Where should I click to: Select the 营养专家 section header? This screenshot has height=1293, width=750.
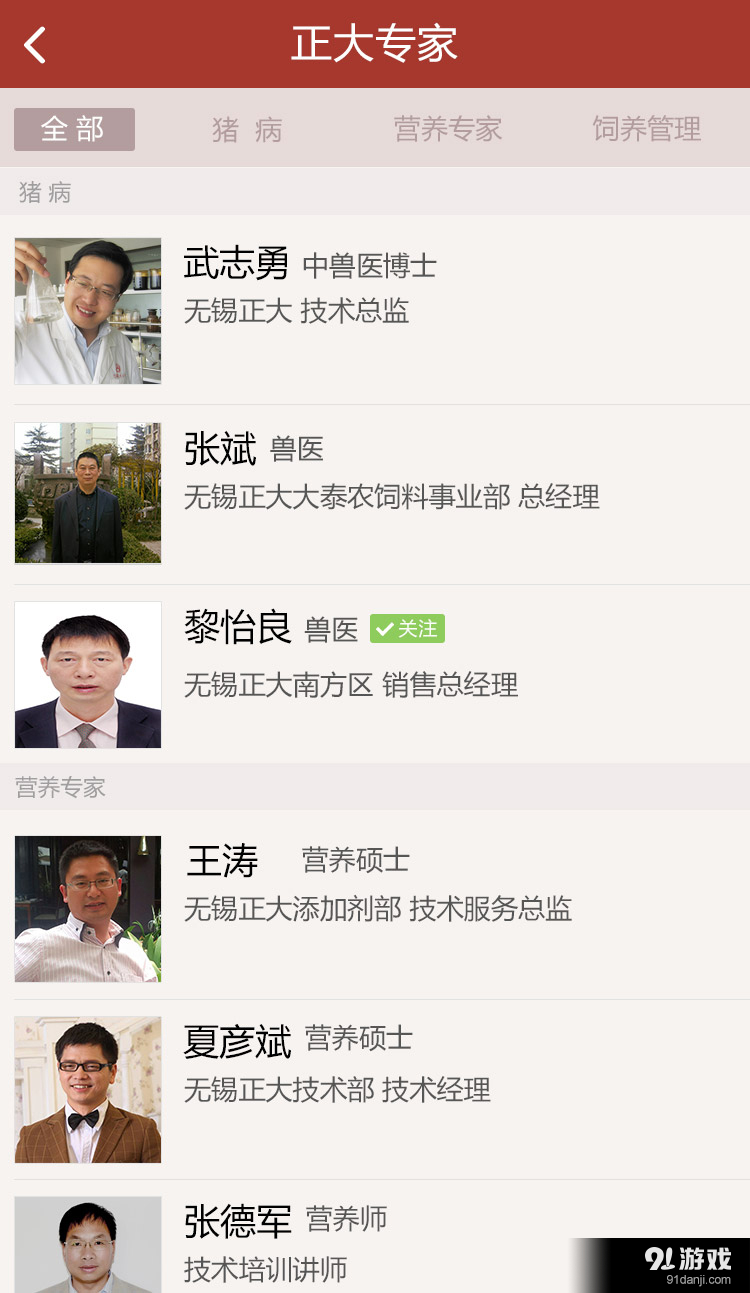55,788
